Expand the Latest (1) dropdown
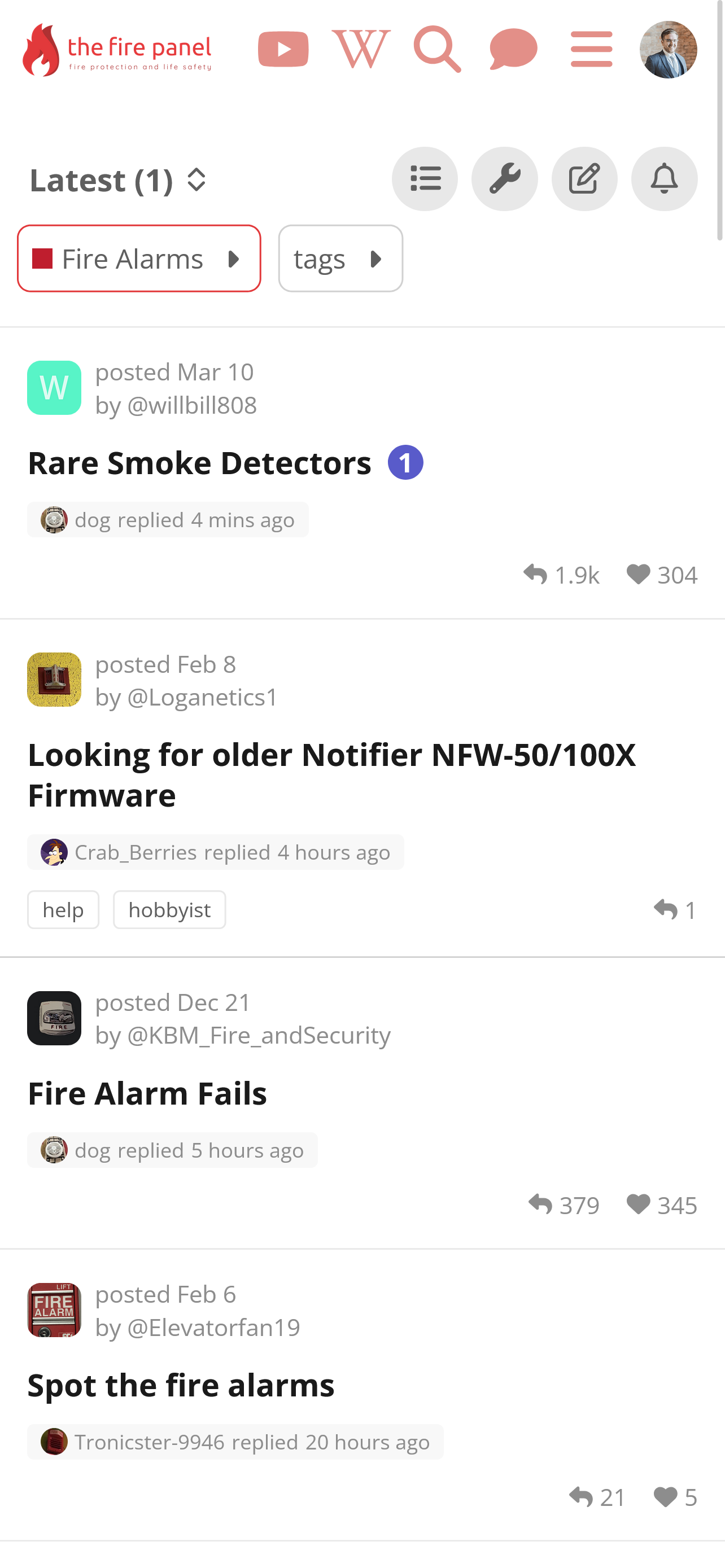The image size is (725, 1568). point(119,180)
